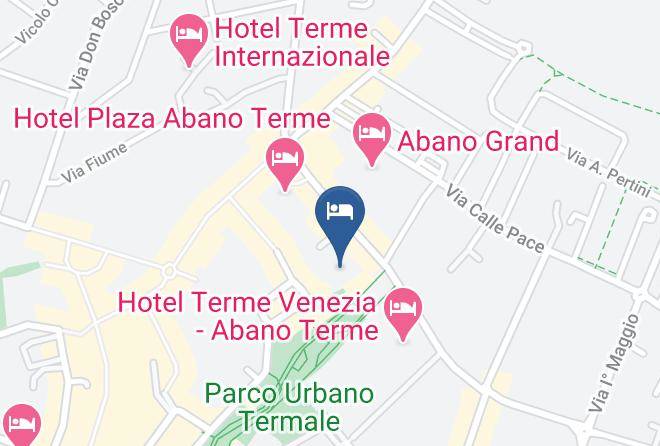Select the Hotel Terme Internazionale pin
660x446 pixels.
point(189,40)
